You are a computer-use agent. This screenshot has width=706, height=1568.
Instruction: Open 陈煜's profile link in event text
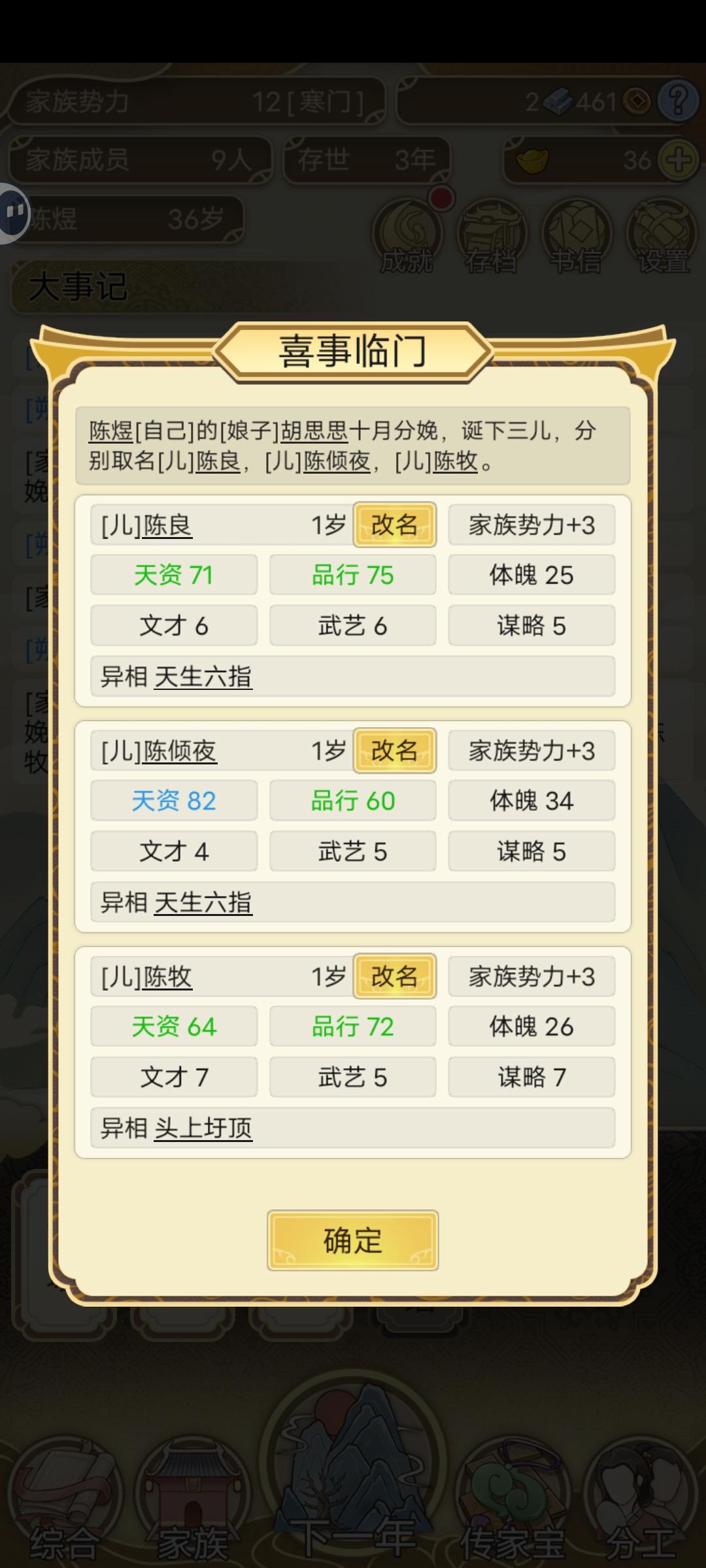click(109, 429)
